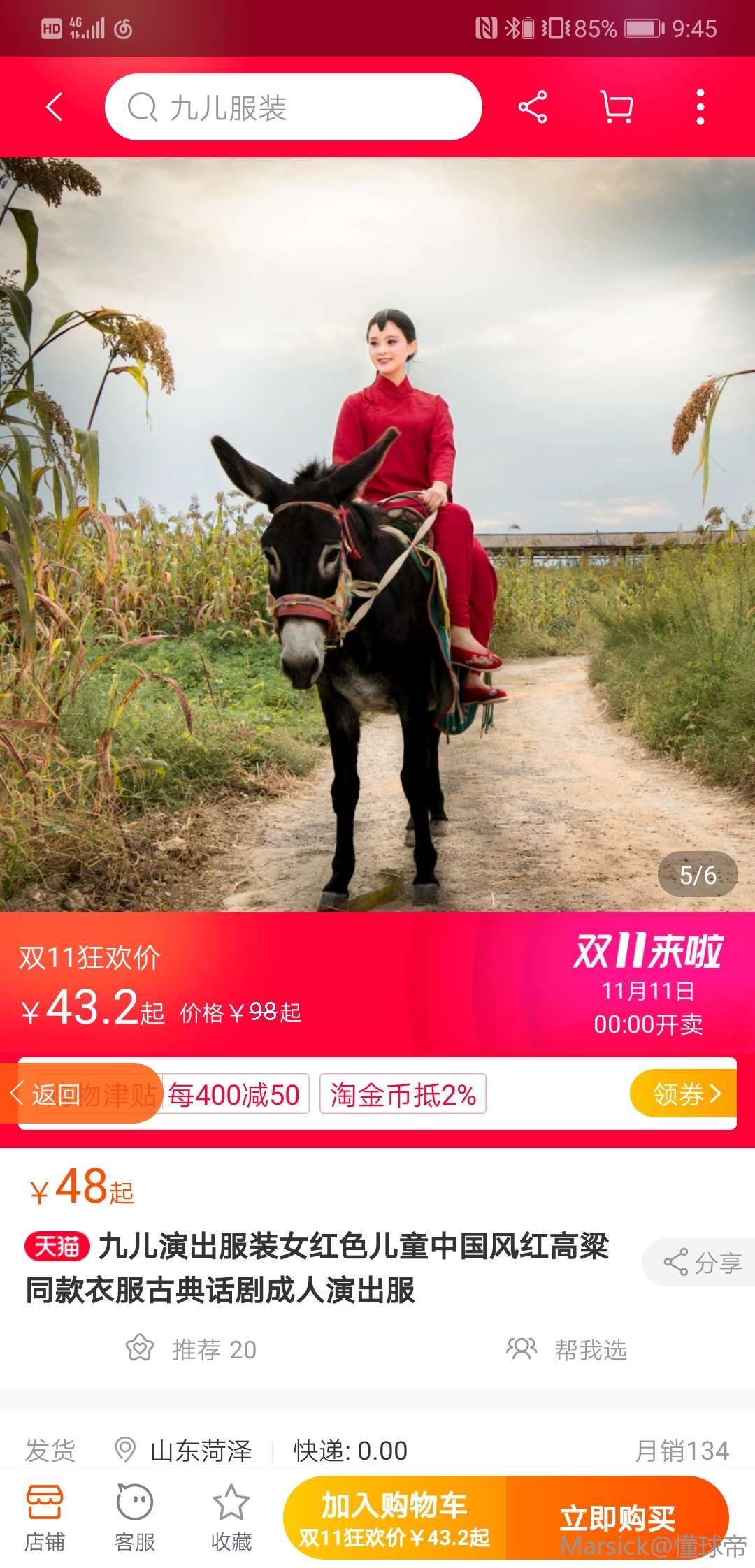
Task: Tap the 每400减50 coupon chip
Action: click(x=234, y=1094)
